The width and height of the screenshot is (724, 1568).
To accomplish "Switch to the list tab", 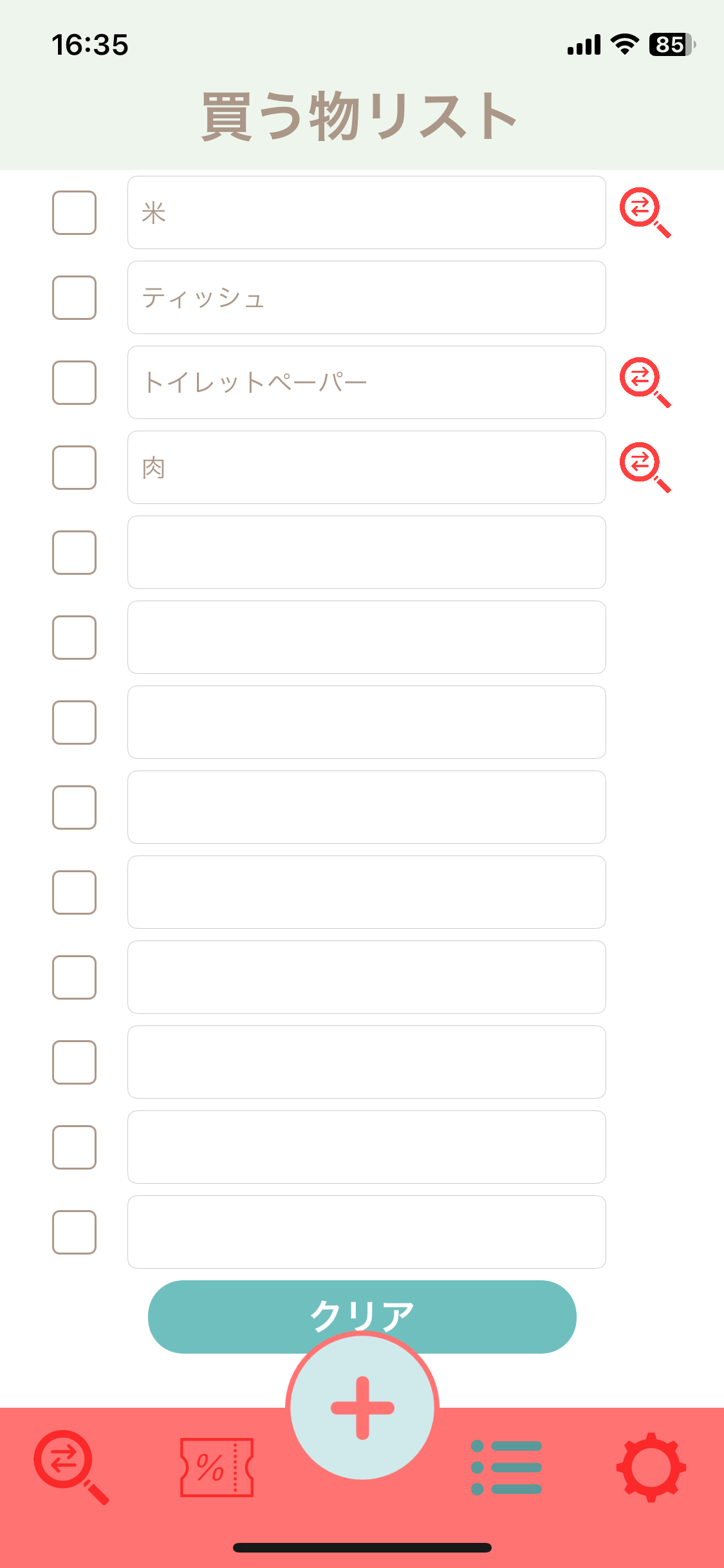I will (506, 1468).
